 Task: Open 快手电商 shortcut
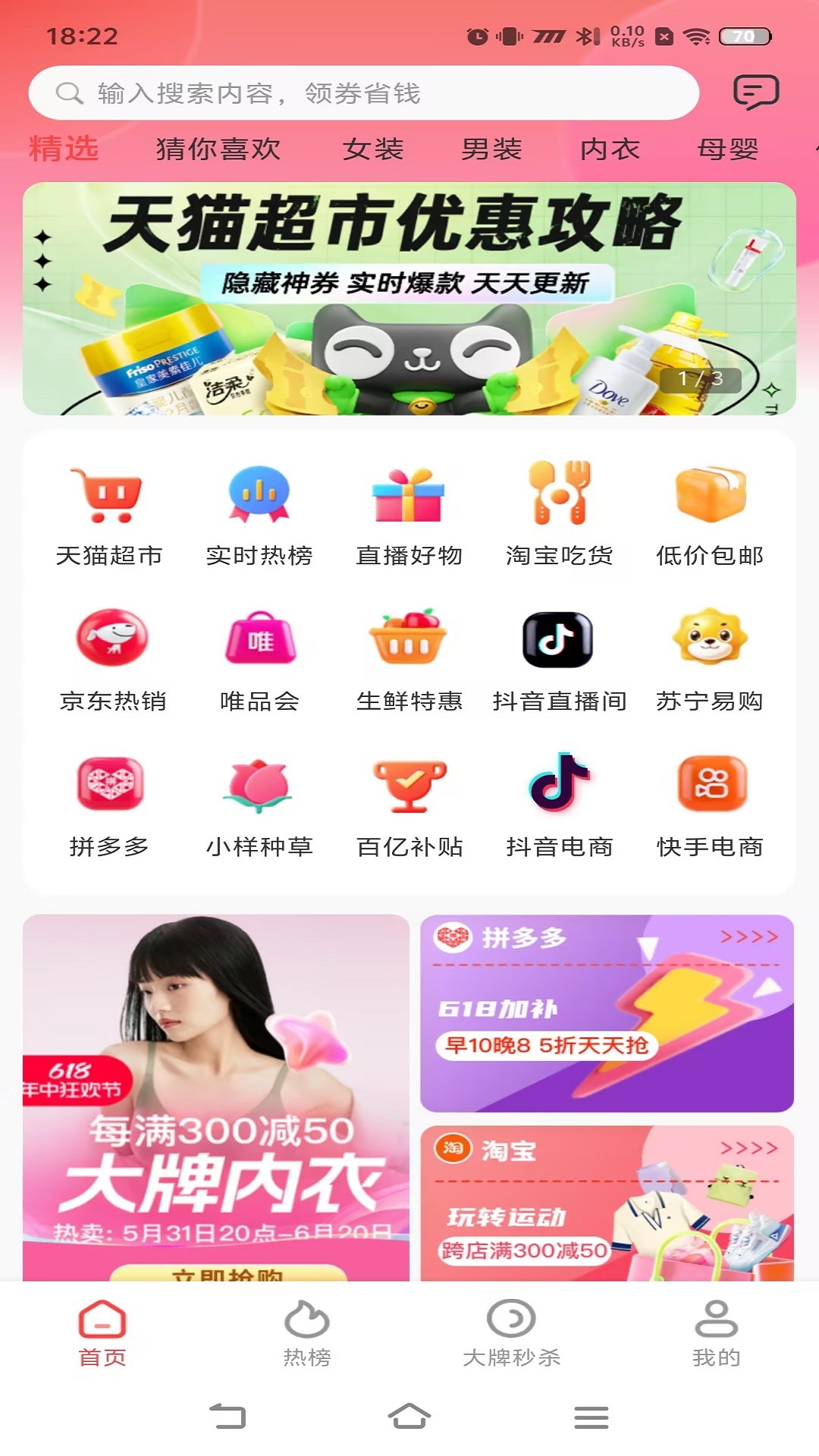(710, 805)
